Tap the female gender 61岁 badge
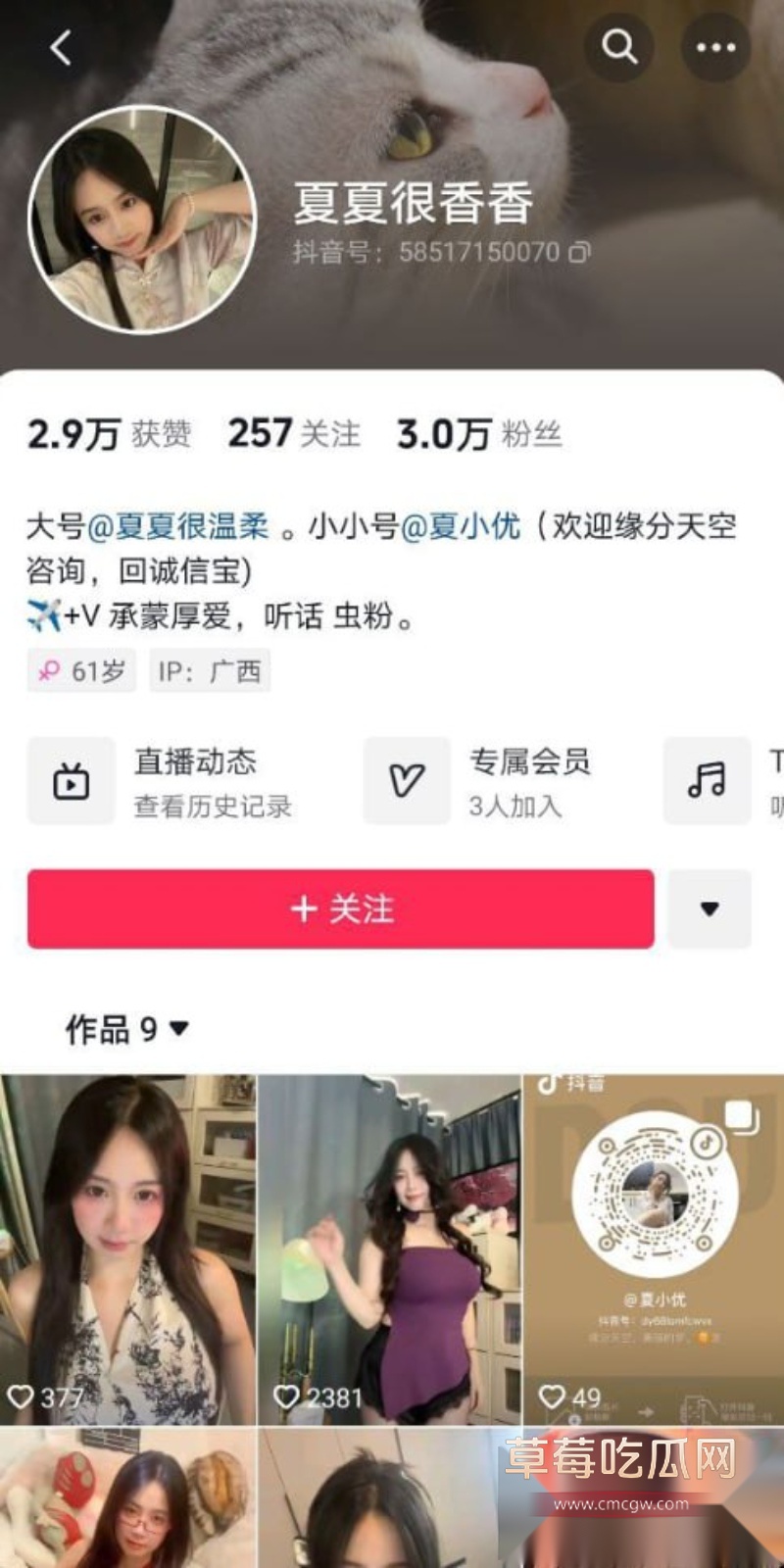 pos(80,670)
